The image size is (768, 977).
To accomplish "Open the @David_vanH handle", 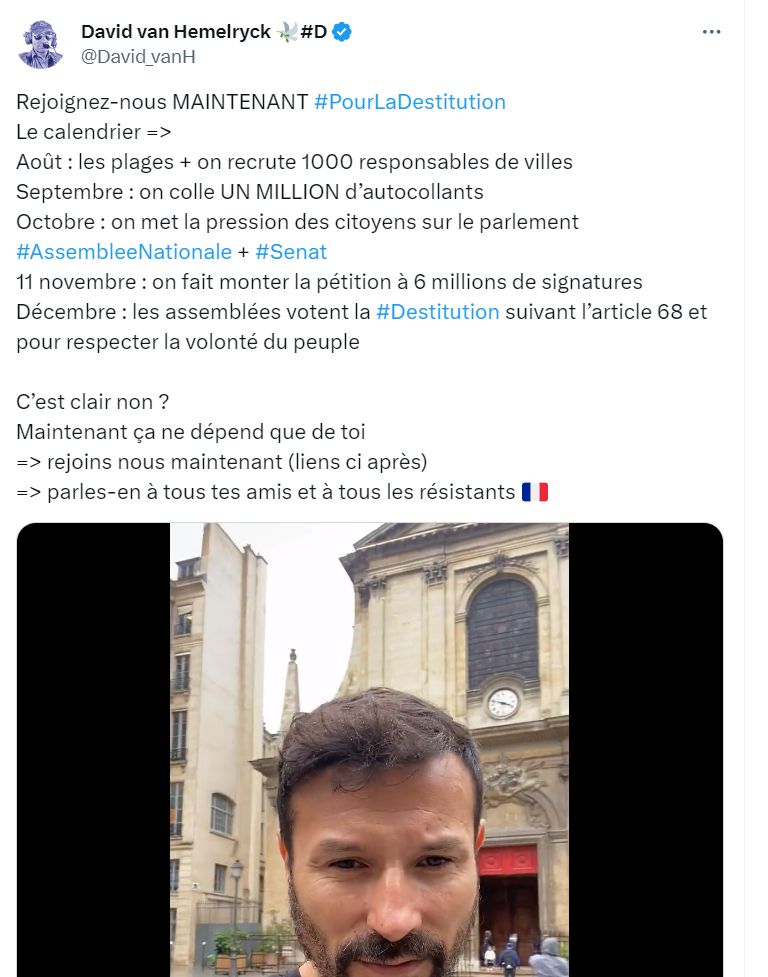I will coord(138,57).
